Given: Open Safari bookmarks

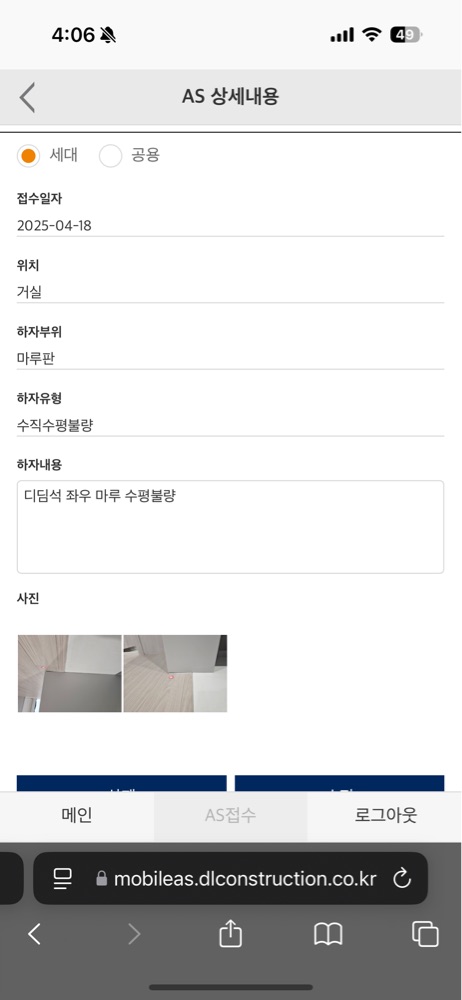Looking at the screenshot, I should point(328,935).
